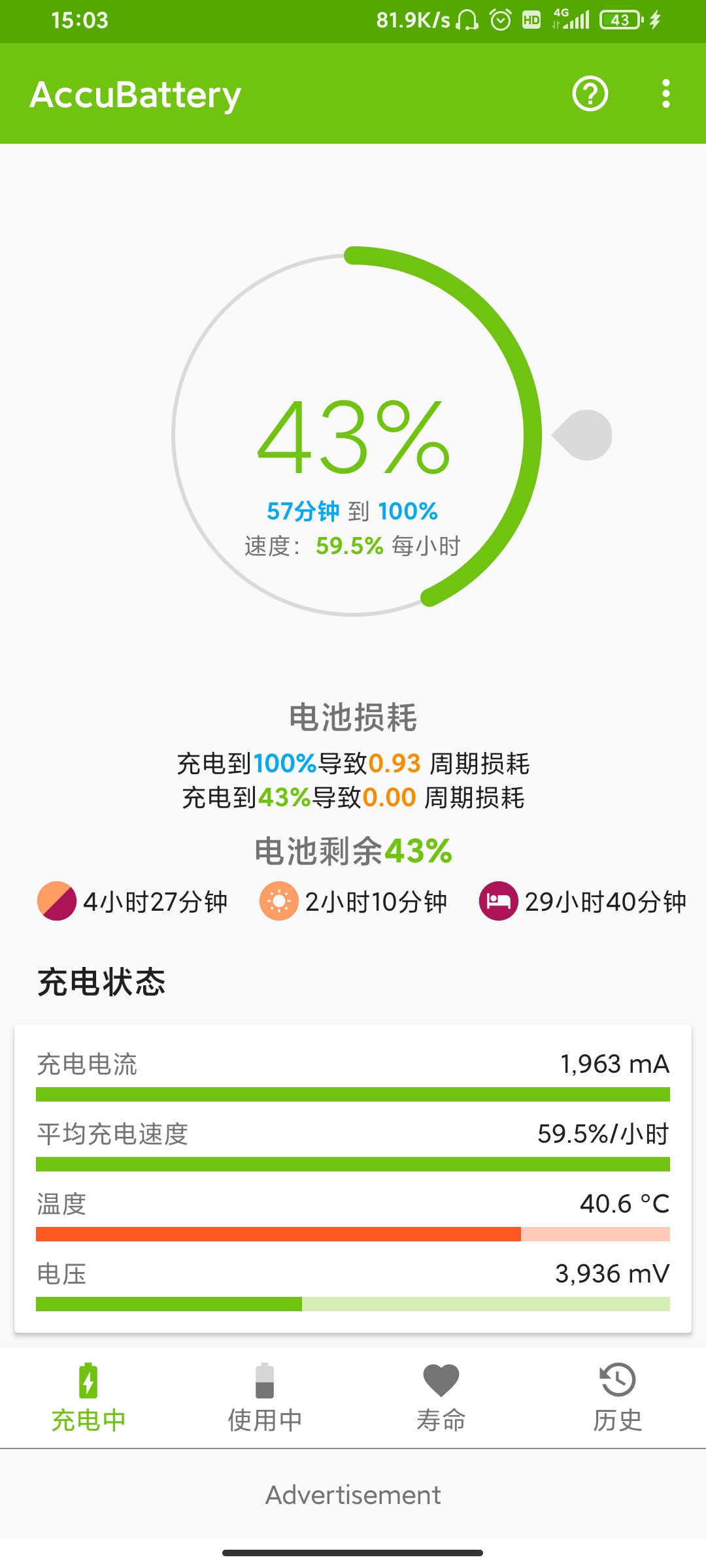Tap the charge alarm marker on the ring
The height and width of the screenshot is (1568, 706).
tap(582, 435)
